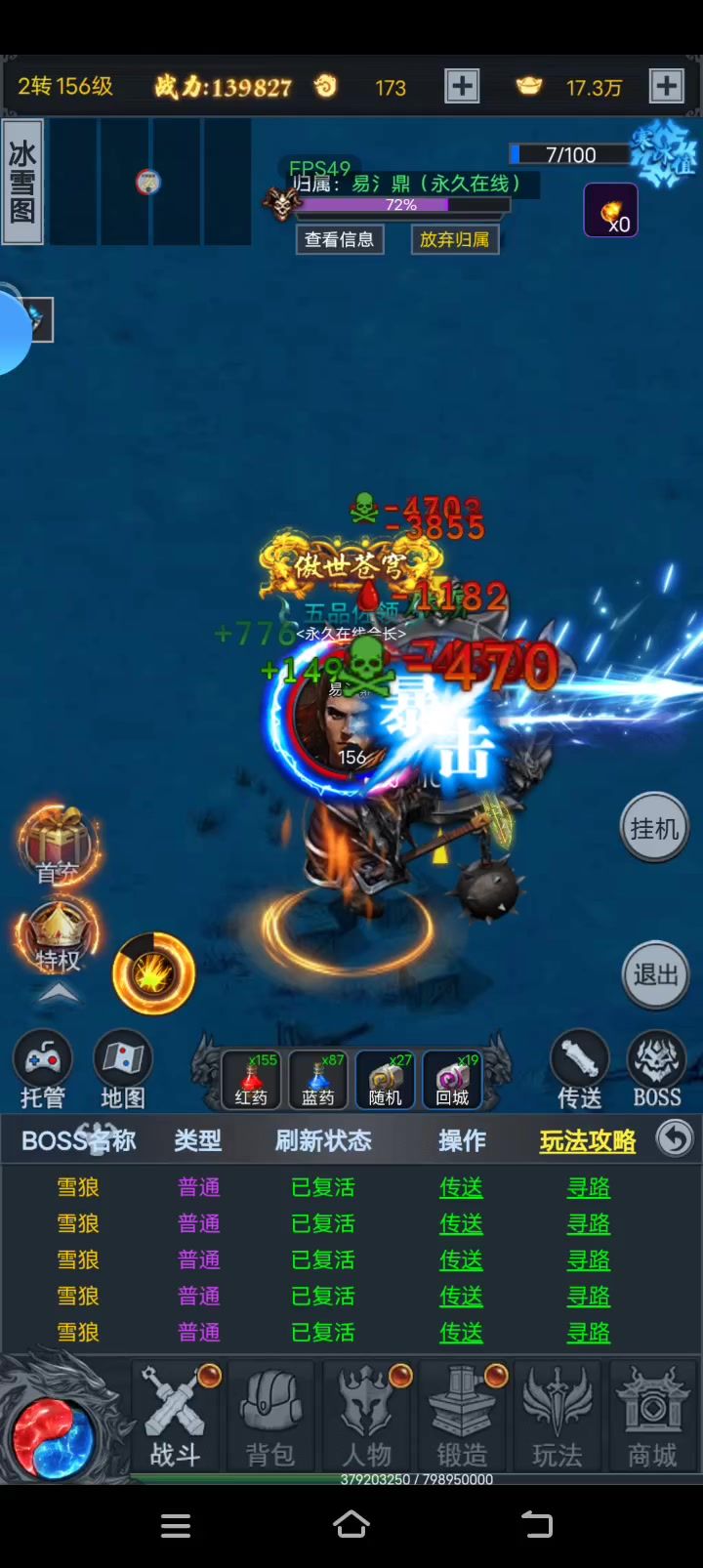
Task: Tap 寻路 in the first 雪狼 row
Action: pos(589,1187)
